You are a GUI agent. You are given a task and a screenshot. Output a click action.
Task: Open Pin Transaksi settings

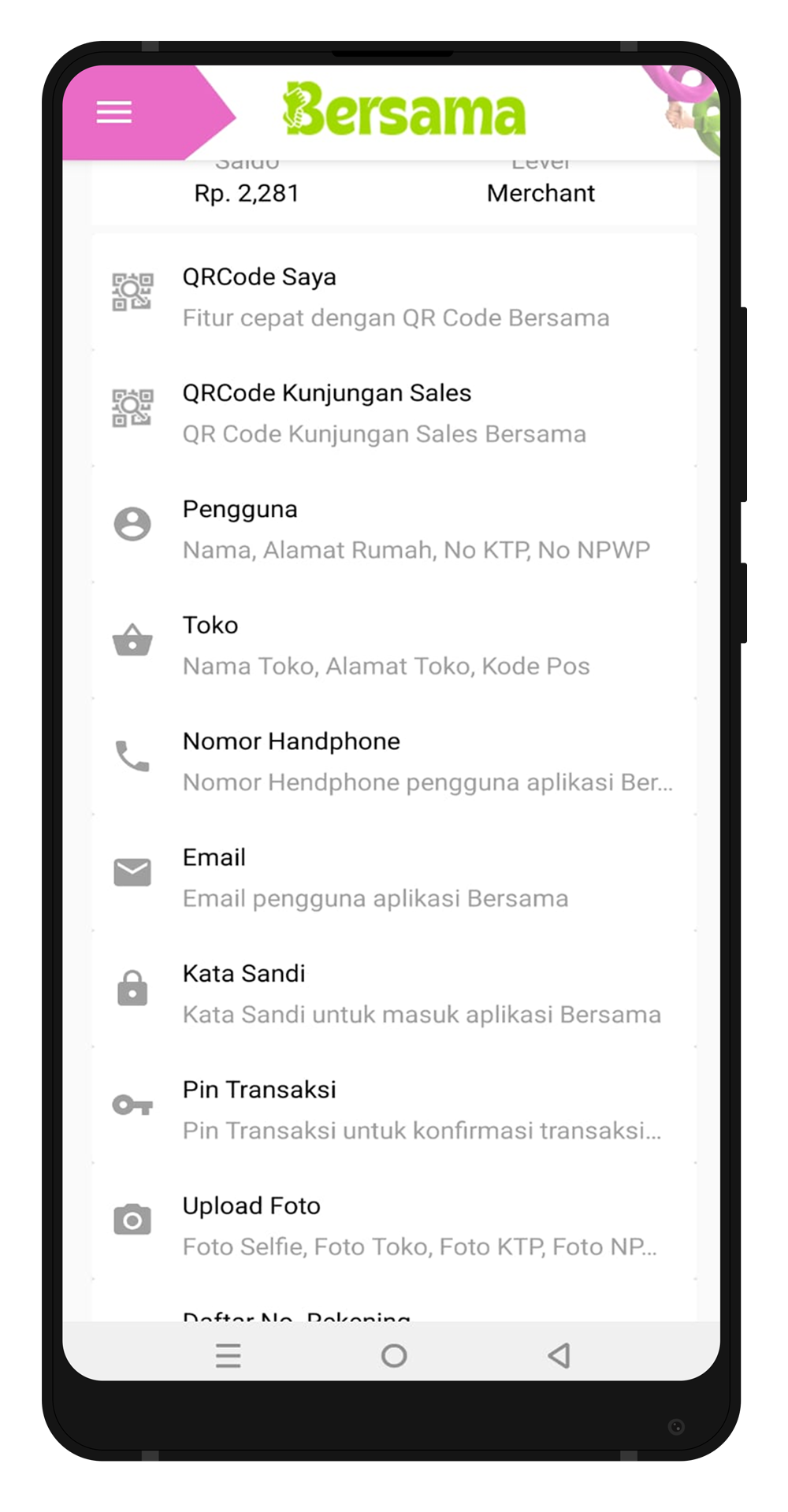coord(394,1109)
